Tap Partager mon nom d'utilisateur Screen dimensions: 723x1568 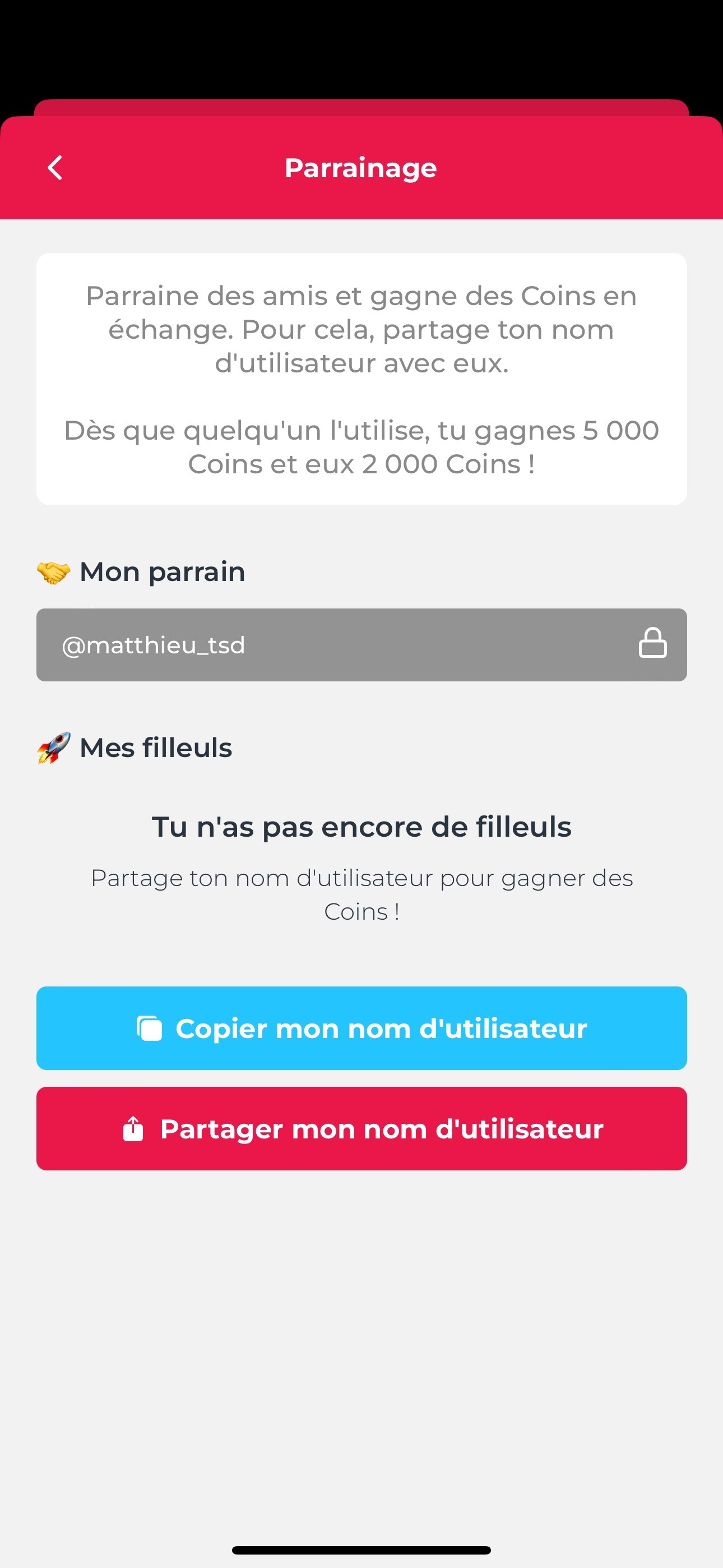[361, 1127]
